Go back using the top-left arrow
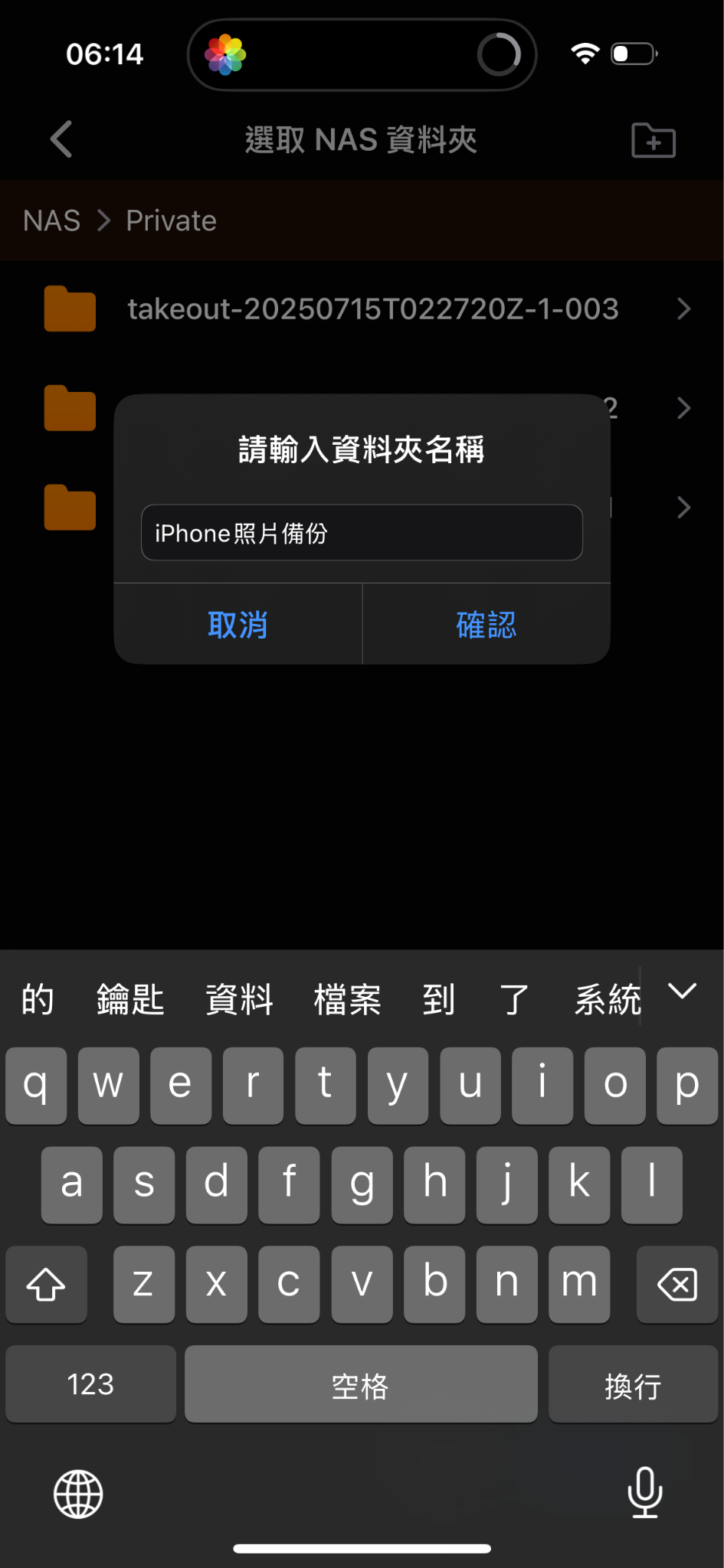 tap(61, 139)
